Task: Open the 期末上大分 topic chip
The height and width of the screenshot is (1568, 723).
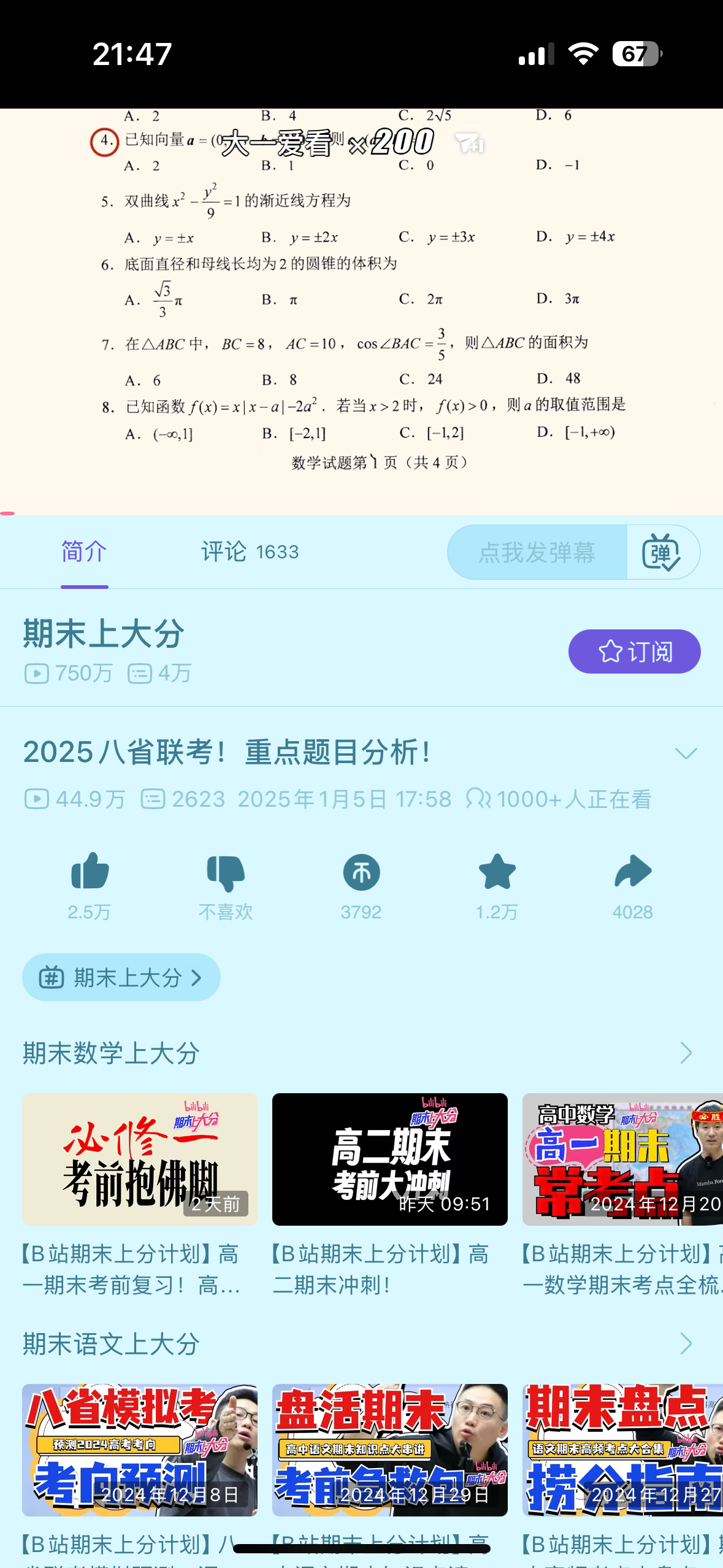Action: point(121,977)
